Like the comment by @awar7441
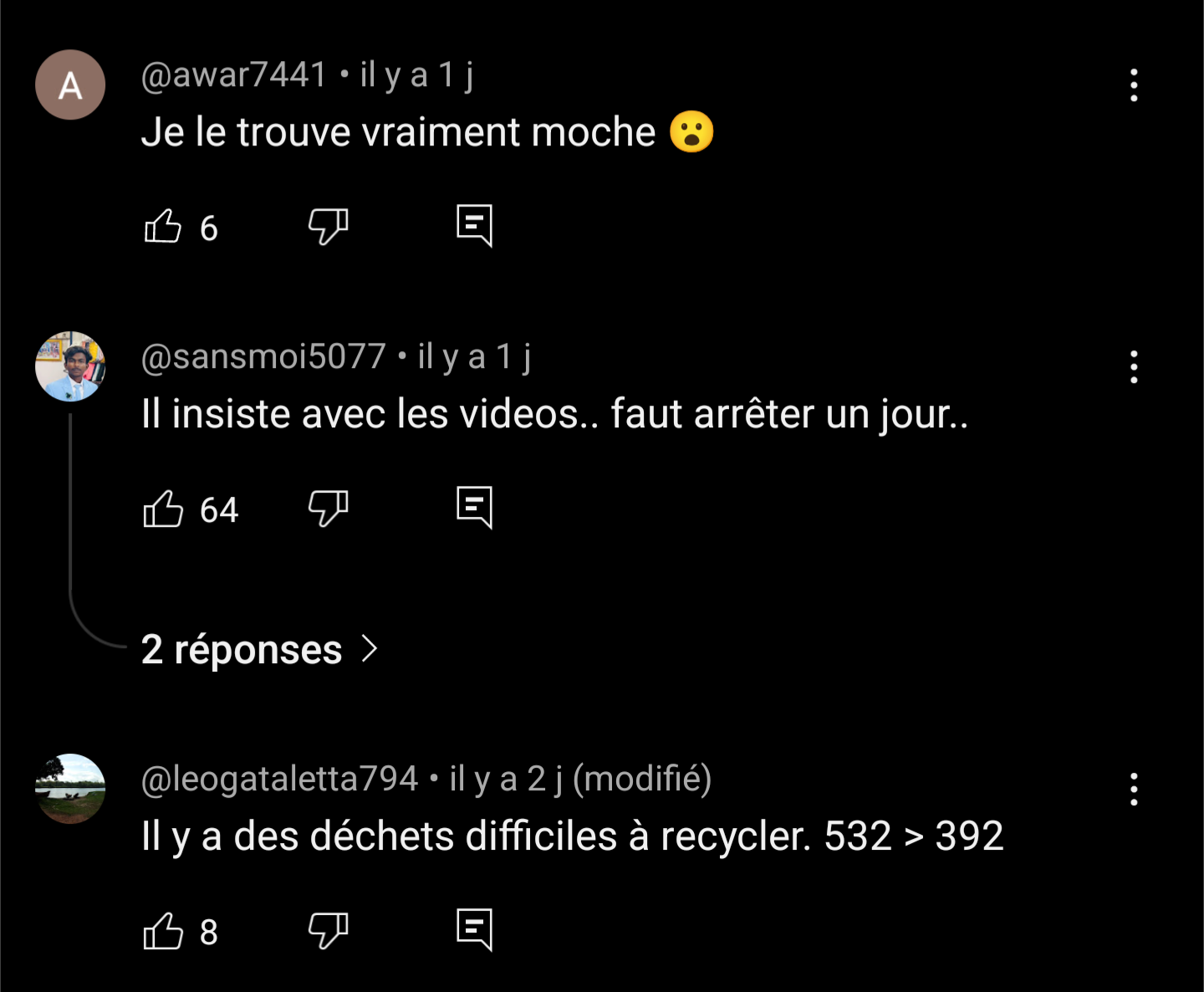 pos(163,227)
